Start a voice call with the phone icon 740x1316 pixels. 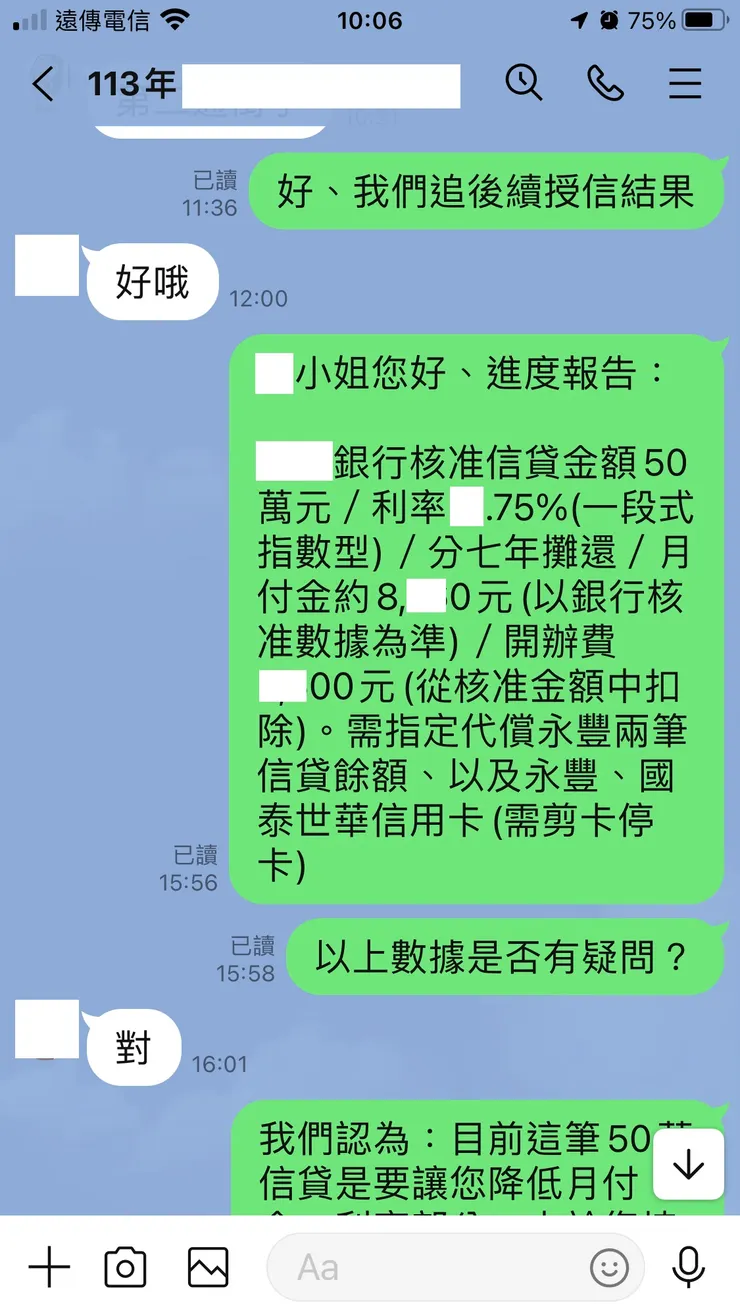coord(606,85)
